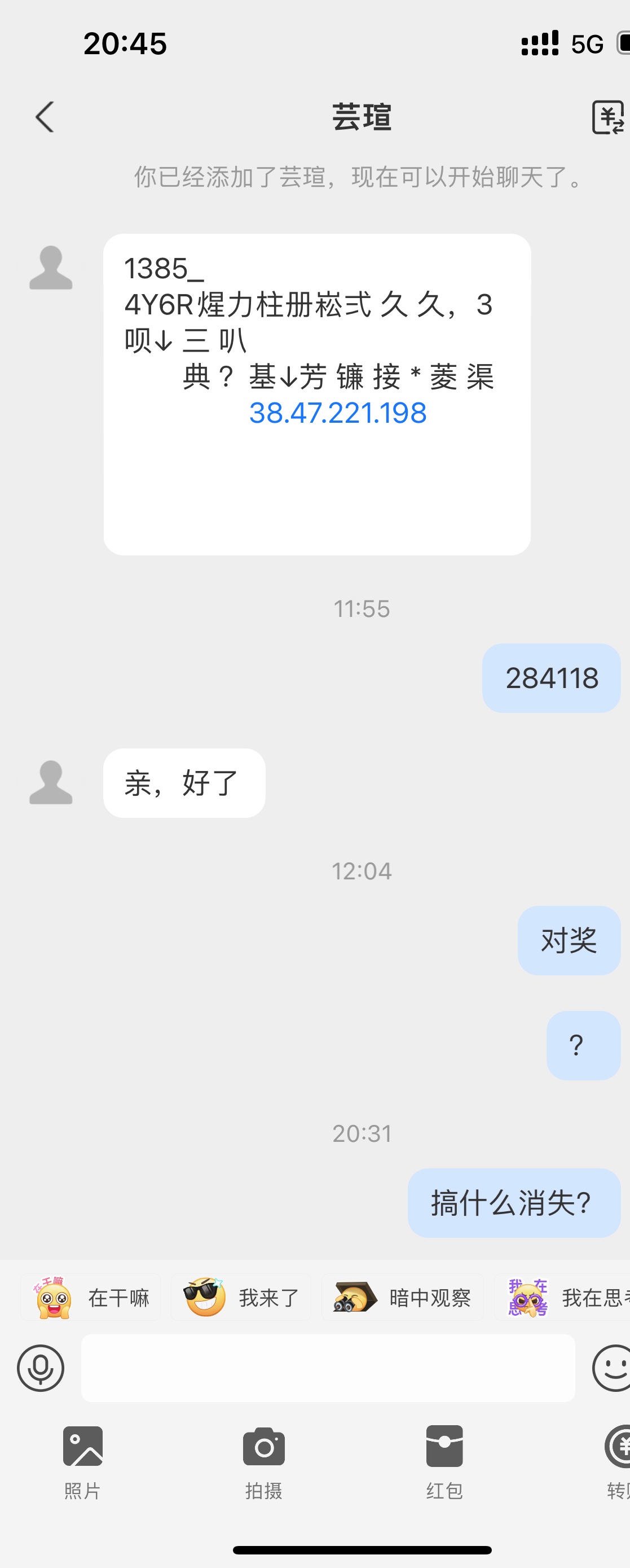Select the 我在思考 sticker
The width and height of the screenshot is (630, 1568).
(566, 1297)
